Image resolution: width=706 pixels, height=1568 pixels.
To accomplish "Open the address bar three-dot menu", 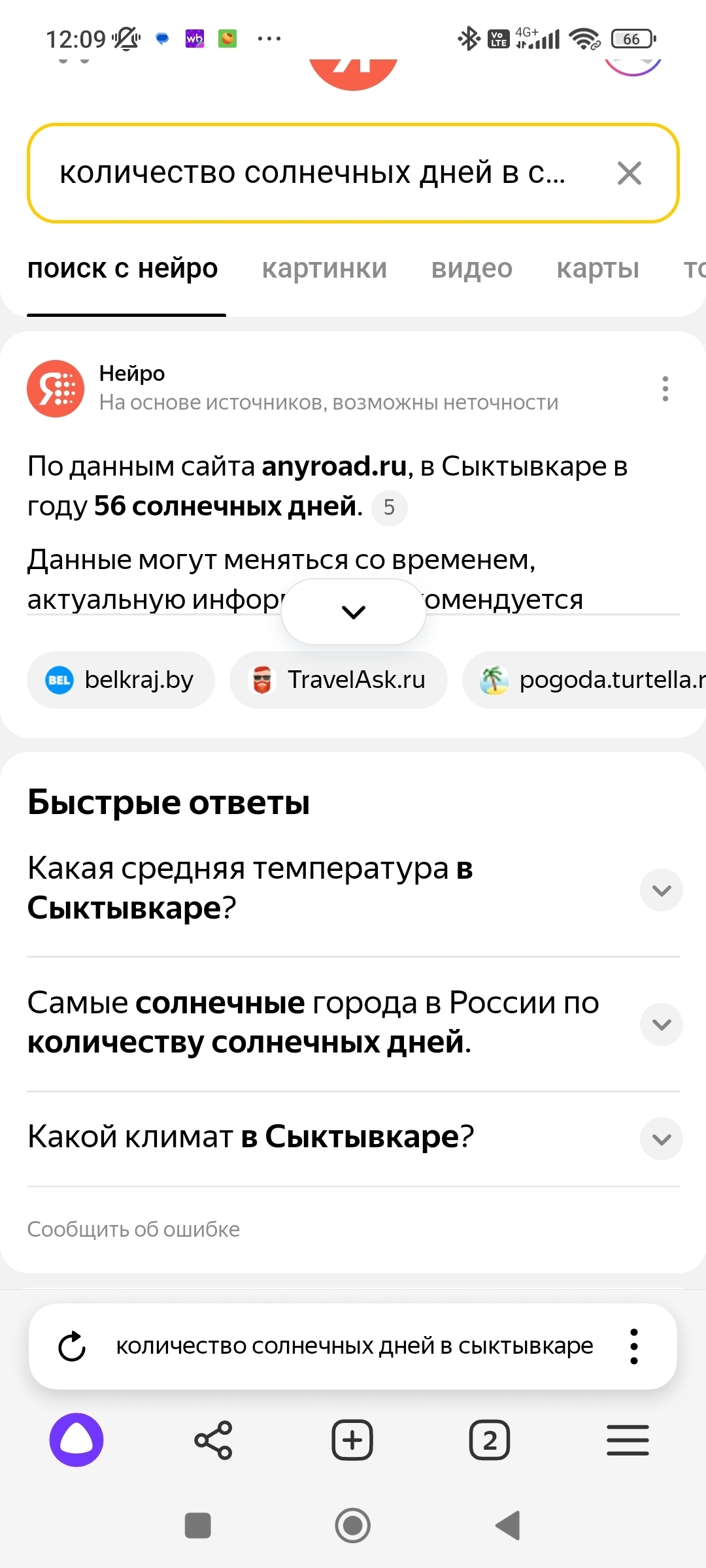I will click(x=633, y=1347).
